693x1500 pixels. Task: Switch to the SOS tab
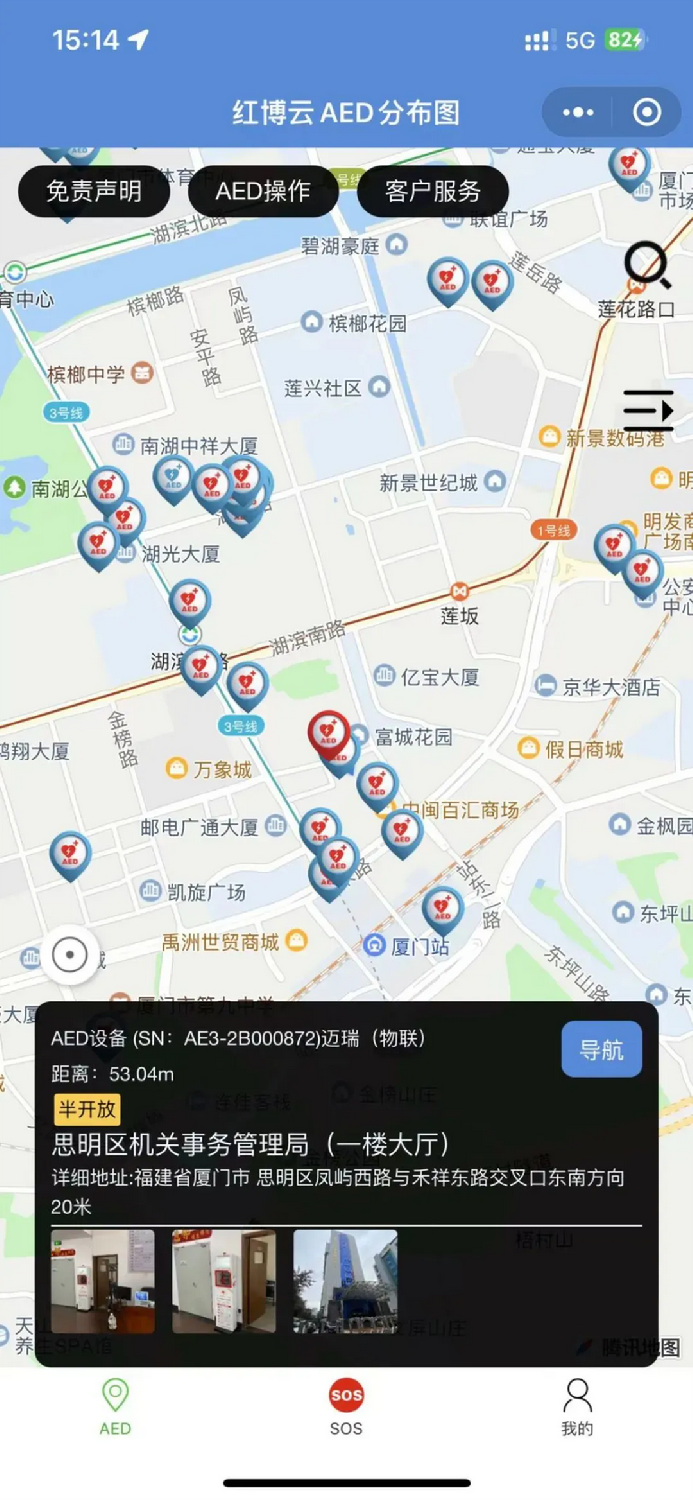[346, 1406]
